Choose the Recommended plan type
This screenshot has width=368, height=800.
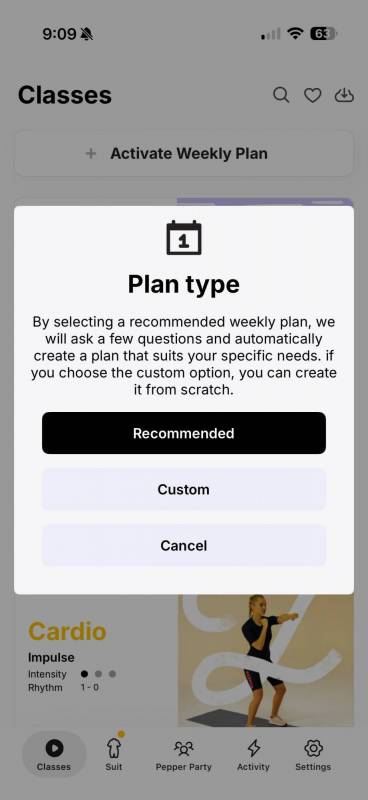coord(184,433)
